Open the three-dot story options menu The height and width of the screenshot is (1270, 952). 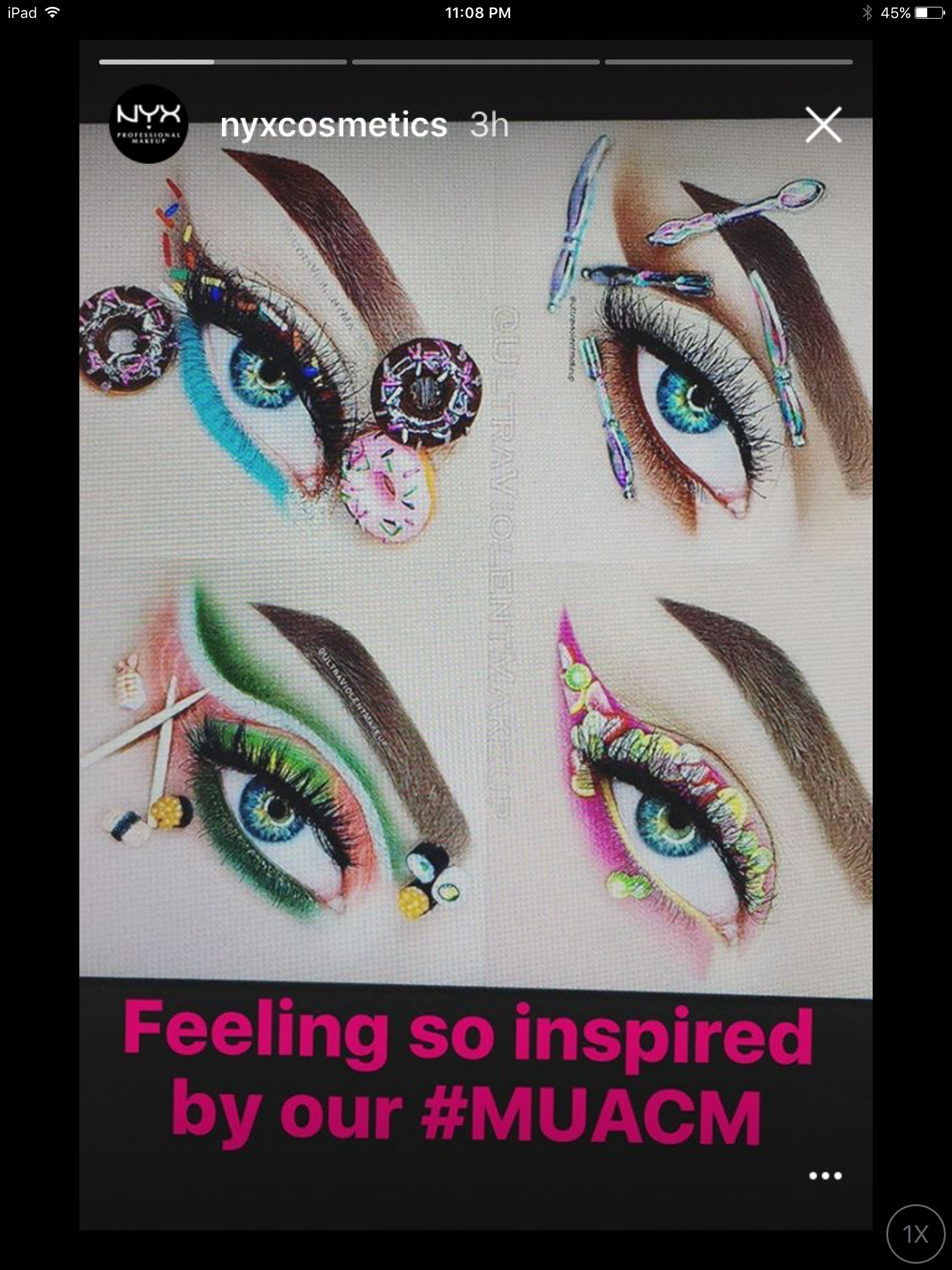[825, 1176]
